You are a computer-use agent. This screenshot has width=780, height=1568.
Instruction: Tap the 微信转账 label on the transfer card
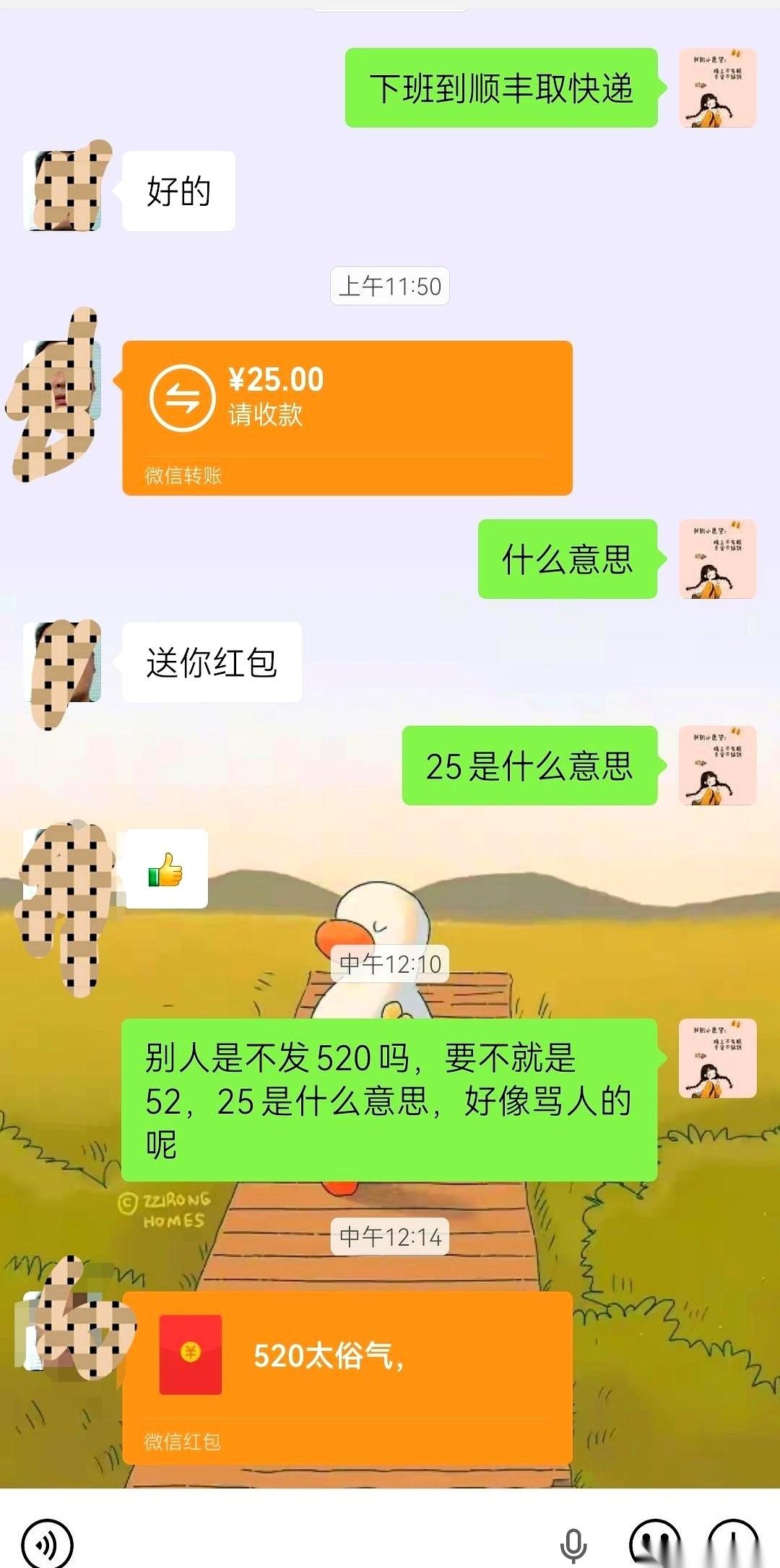click(x=183, y=475)
